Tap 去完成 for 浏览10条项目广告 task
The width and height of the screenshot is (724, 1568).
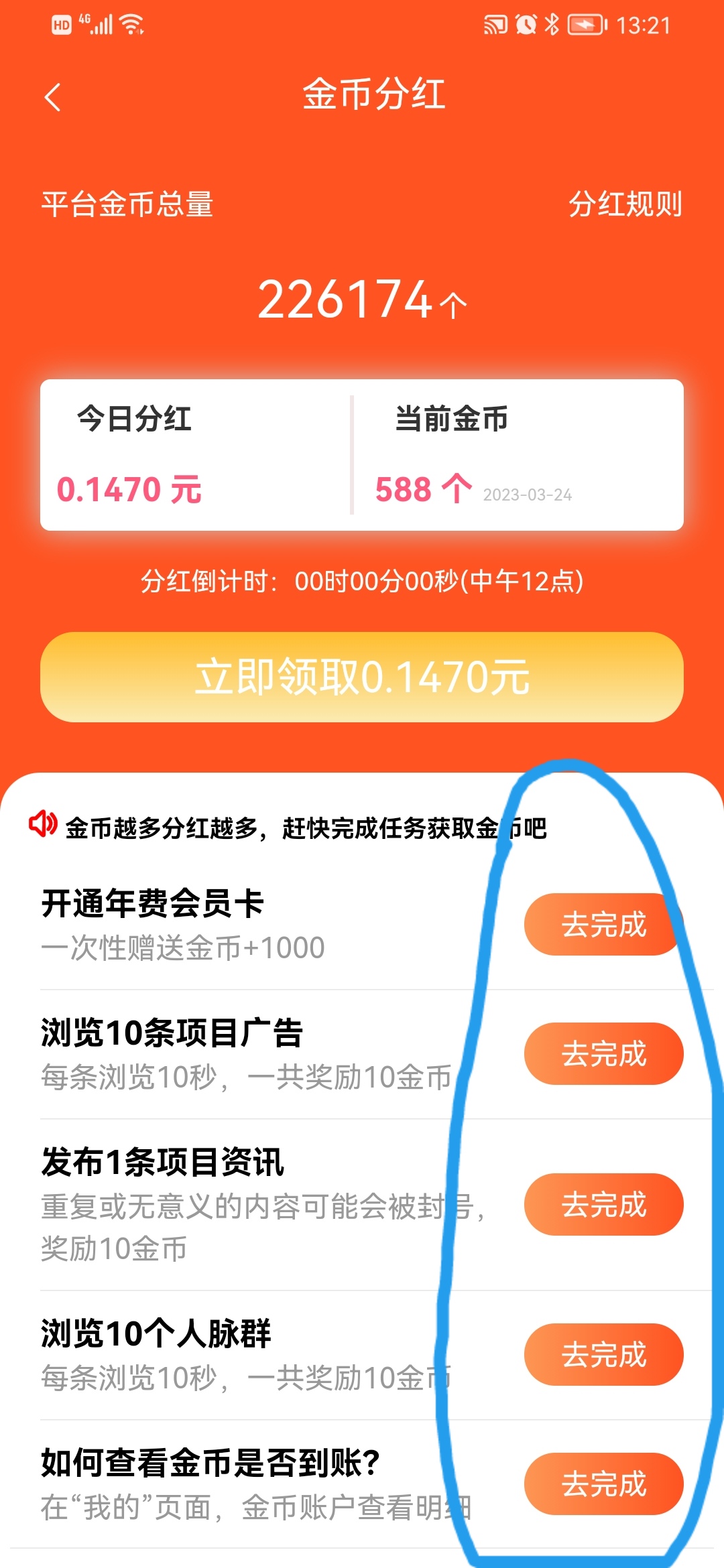tap(603, 1053)
